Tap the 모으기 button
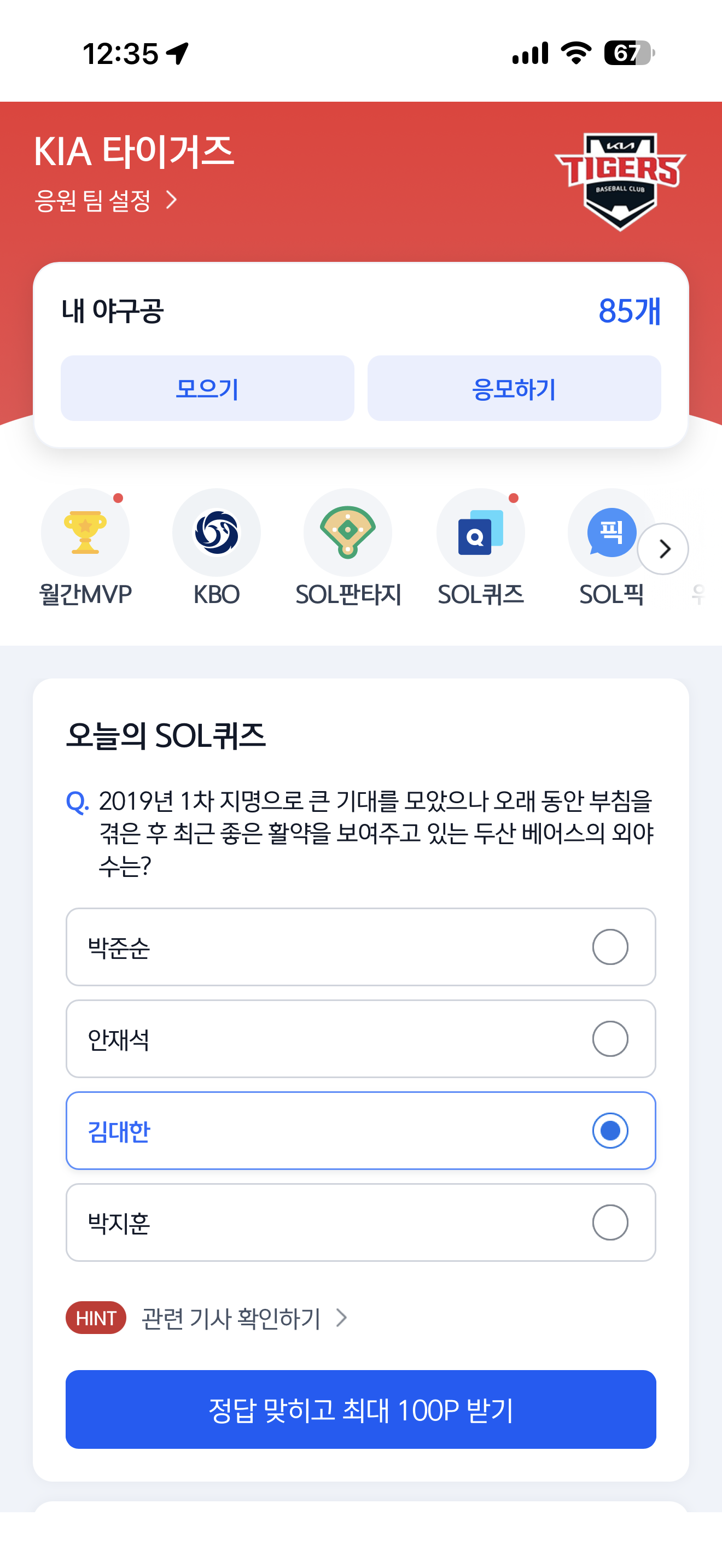 pyautogui.click(x=207, y=388)
